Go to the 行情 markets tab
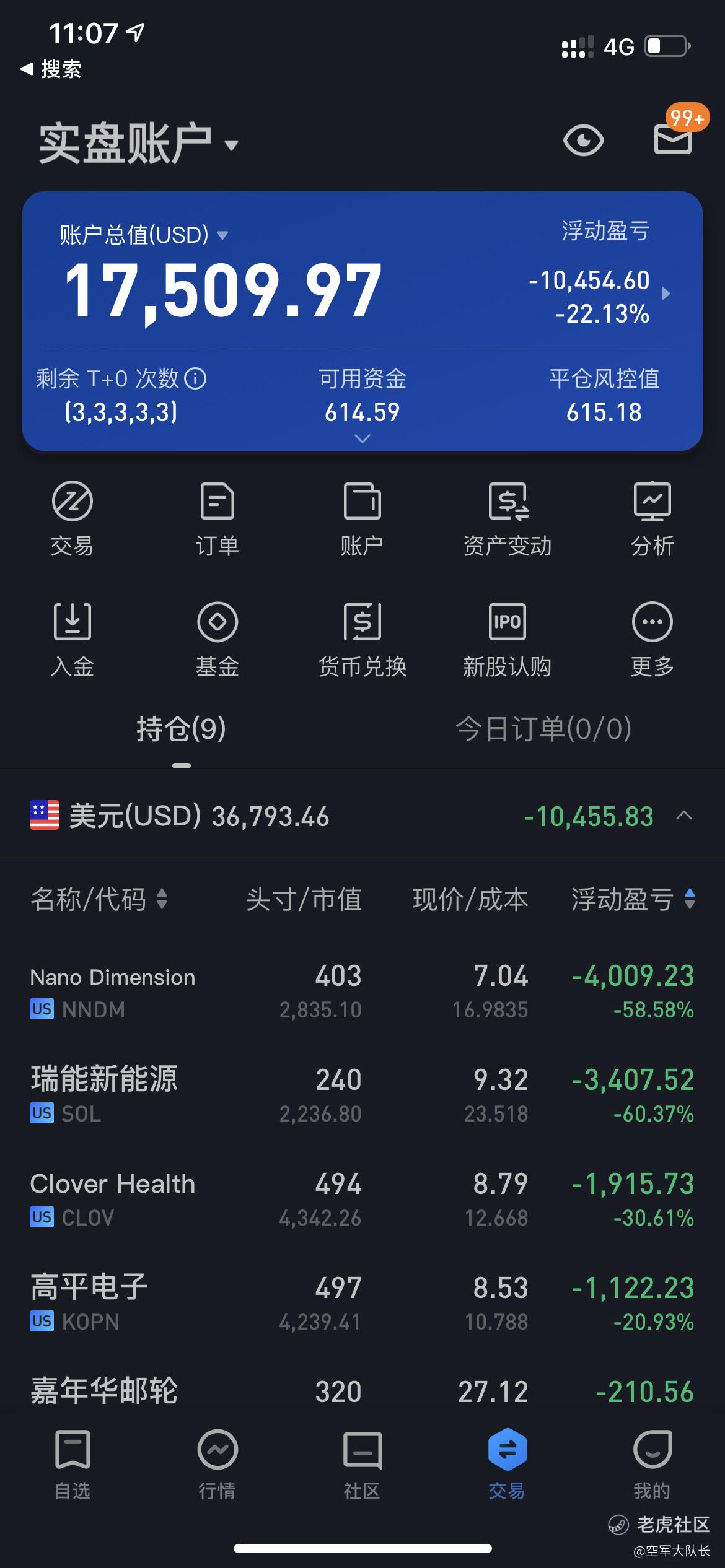 217,1464
